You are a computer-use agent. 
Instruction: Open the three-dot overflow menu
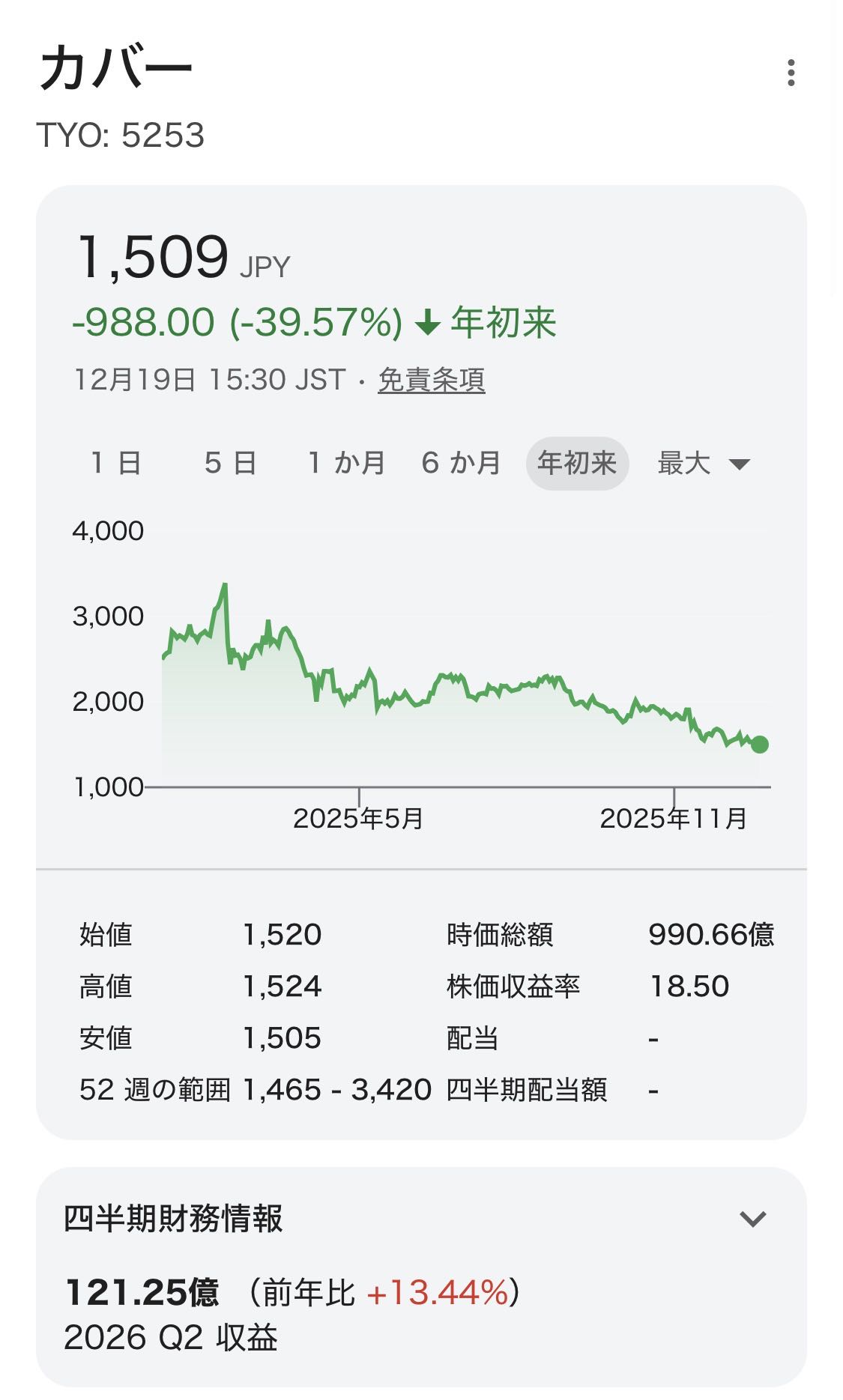[791, 73]
